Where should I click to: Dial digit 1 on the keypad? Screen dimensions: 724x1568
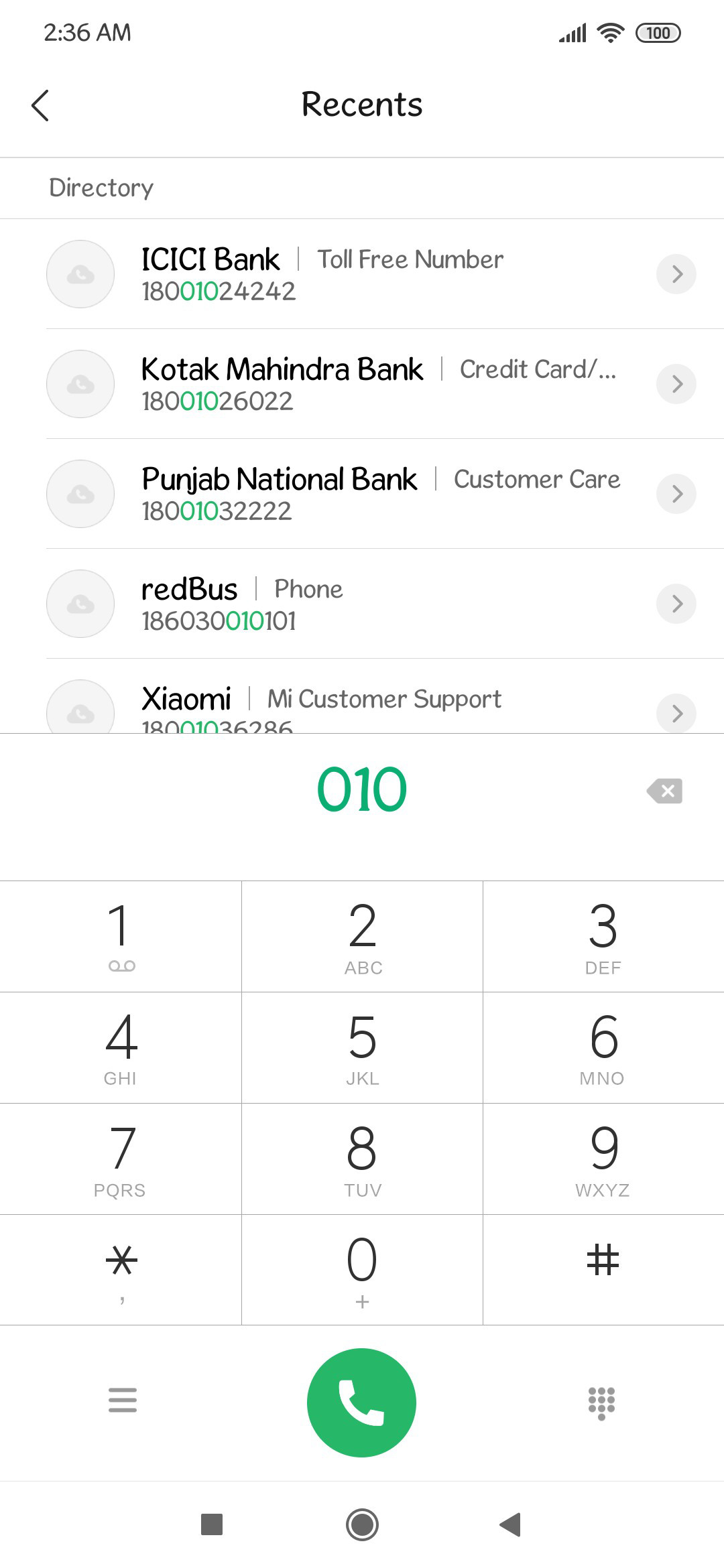coord(121,936)
